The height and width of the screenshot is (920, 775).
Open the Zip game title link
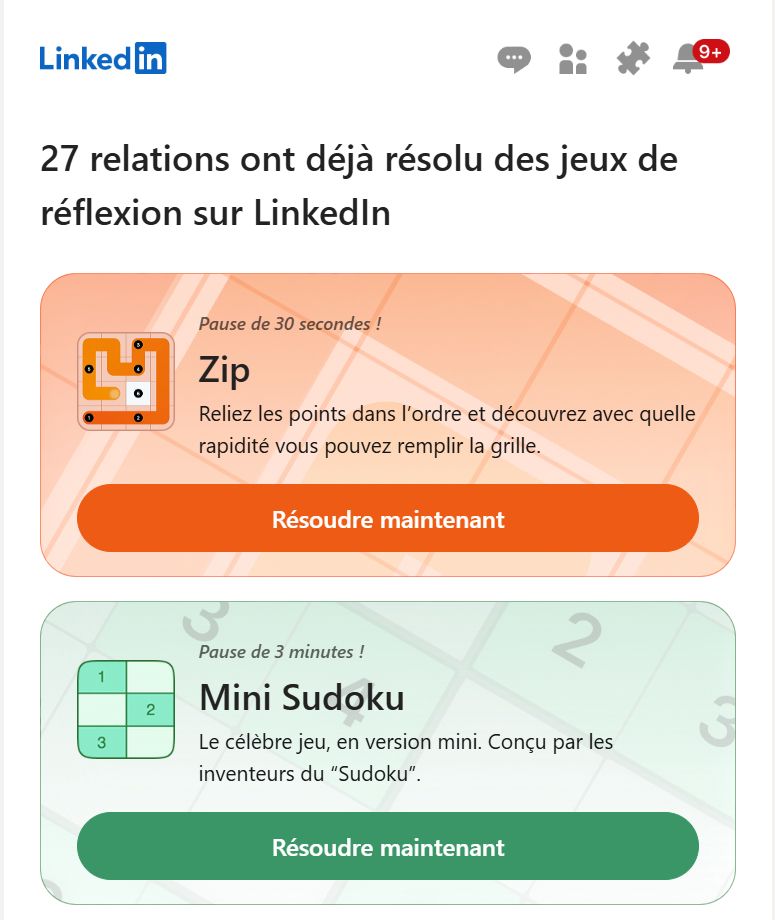(225, 370)
